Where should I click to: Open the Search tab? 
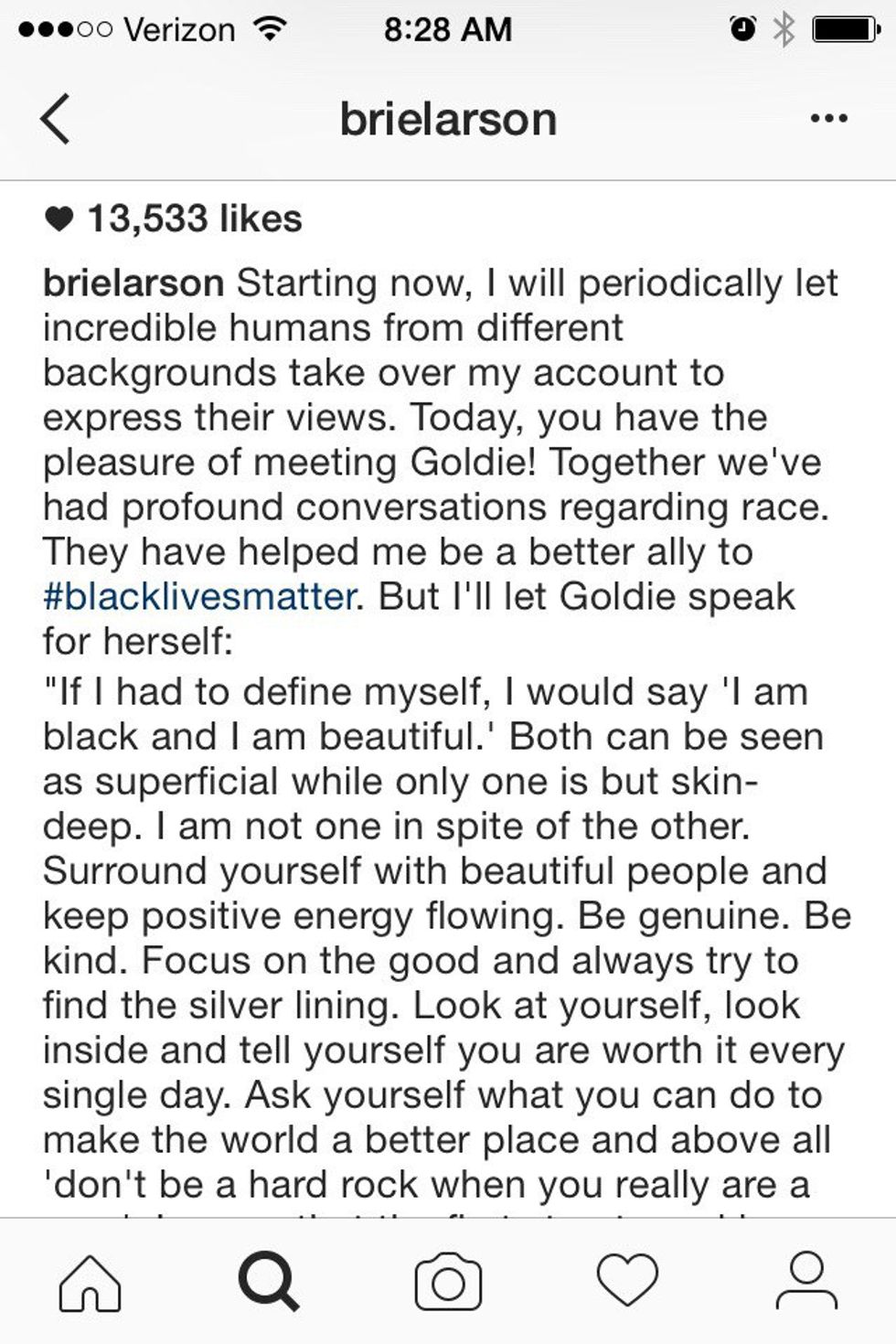[x=268, y=1282]
